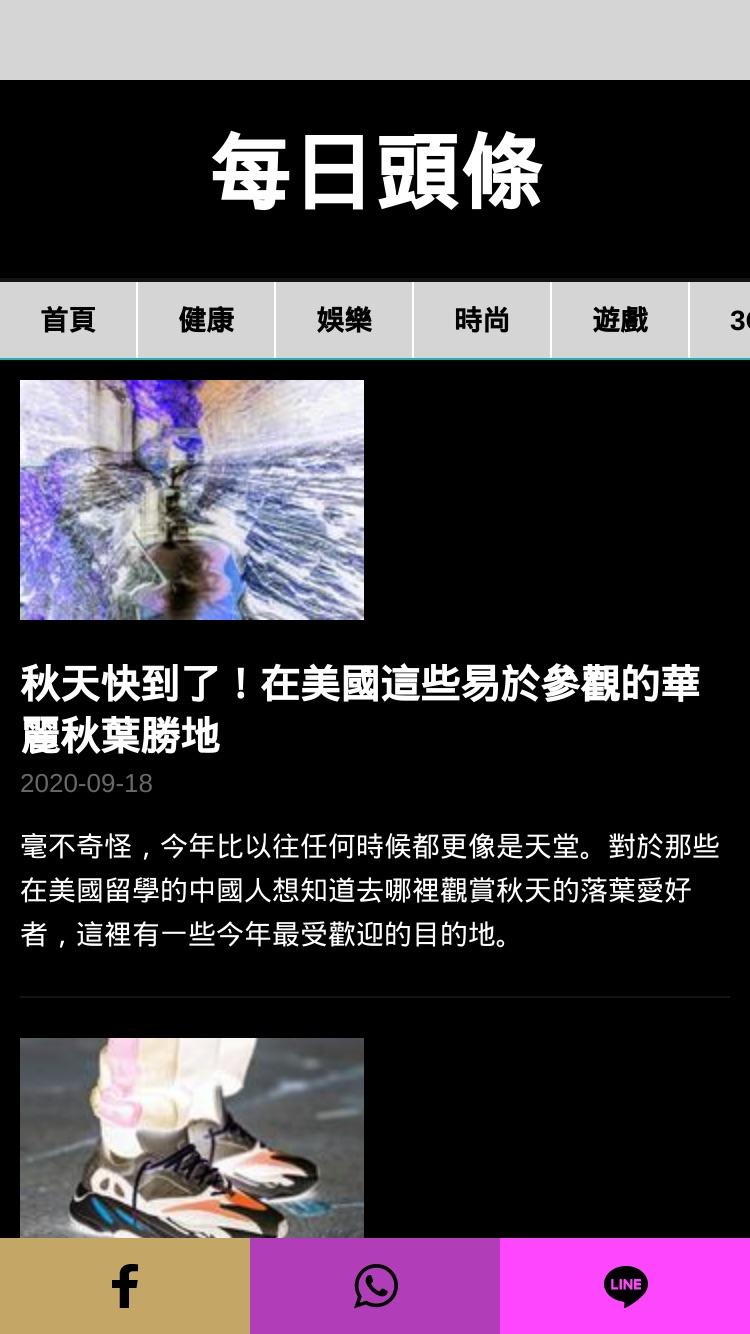Open the sneaker article thumbnail

(x=192, y=1138)
